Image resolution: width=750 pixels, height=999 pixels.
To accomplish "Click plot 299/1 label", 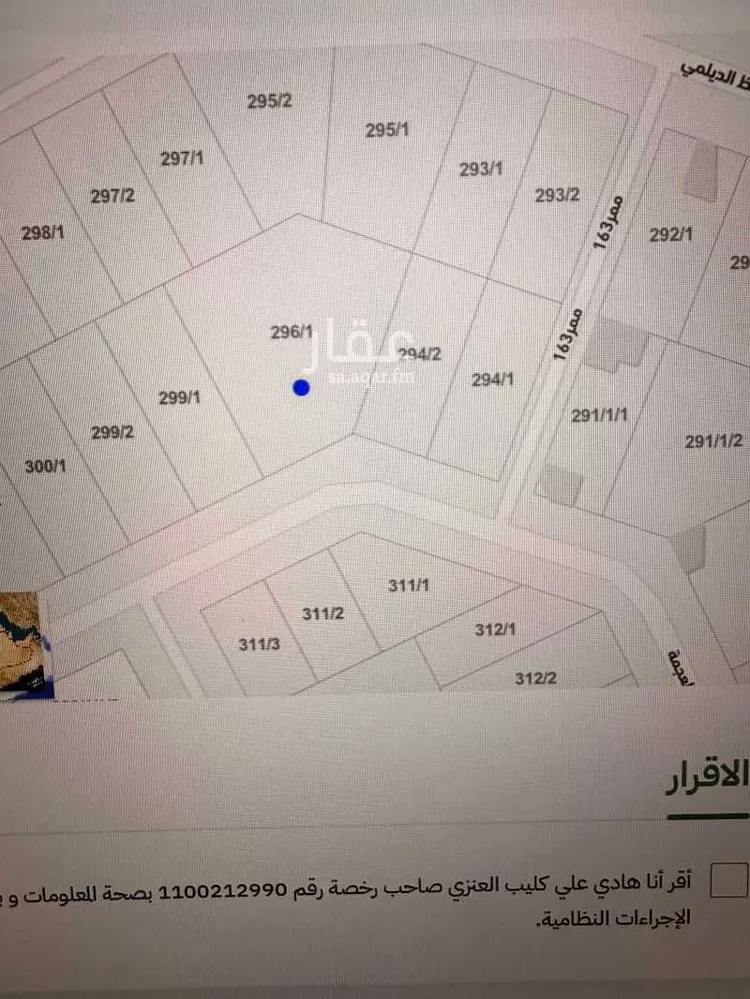I will [180, 397].
